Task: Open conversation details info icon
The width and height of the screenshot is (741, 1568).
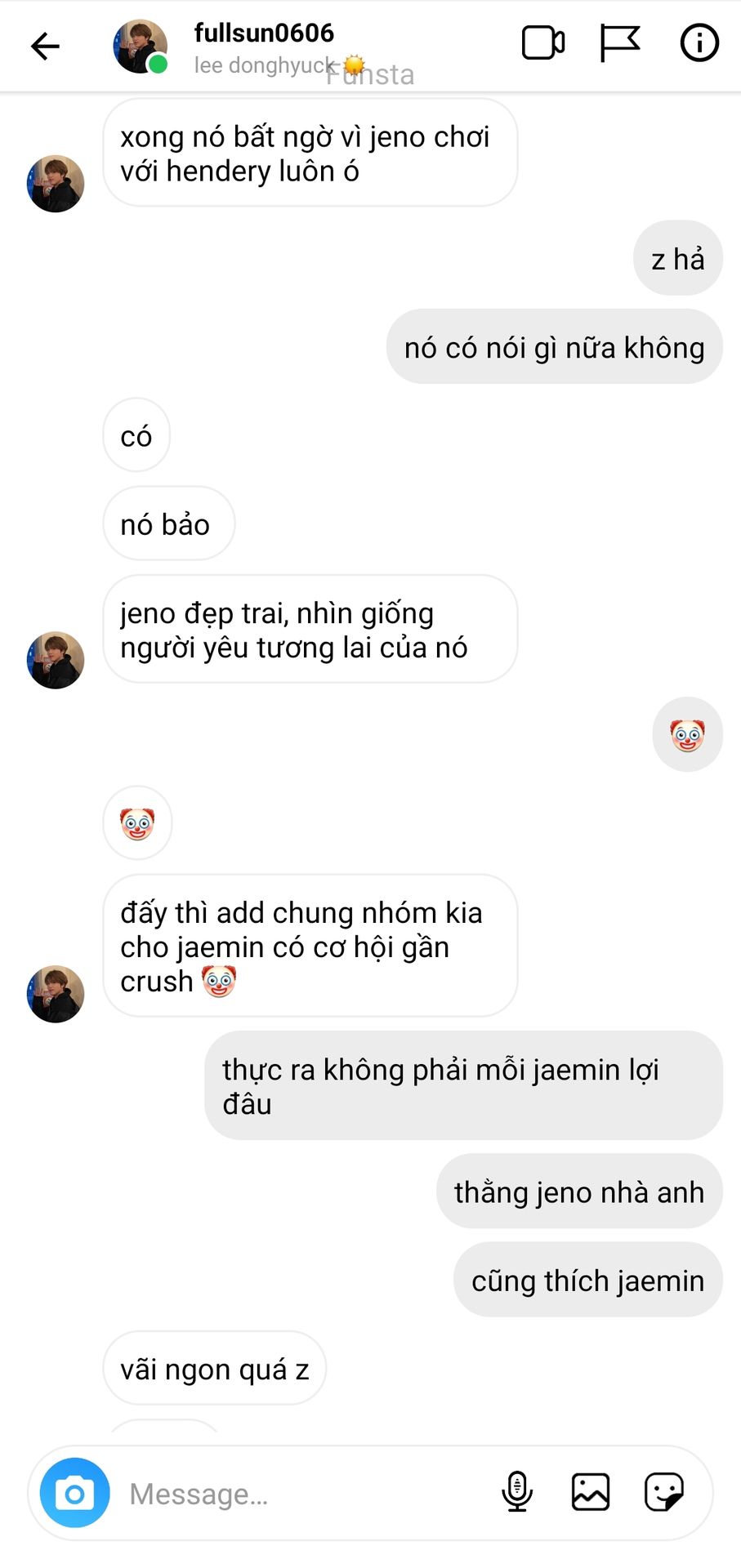Action: (699, 43)
